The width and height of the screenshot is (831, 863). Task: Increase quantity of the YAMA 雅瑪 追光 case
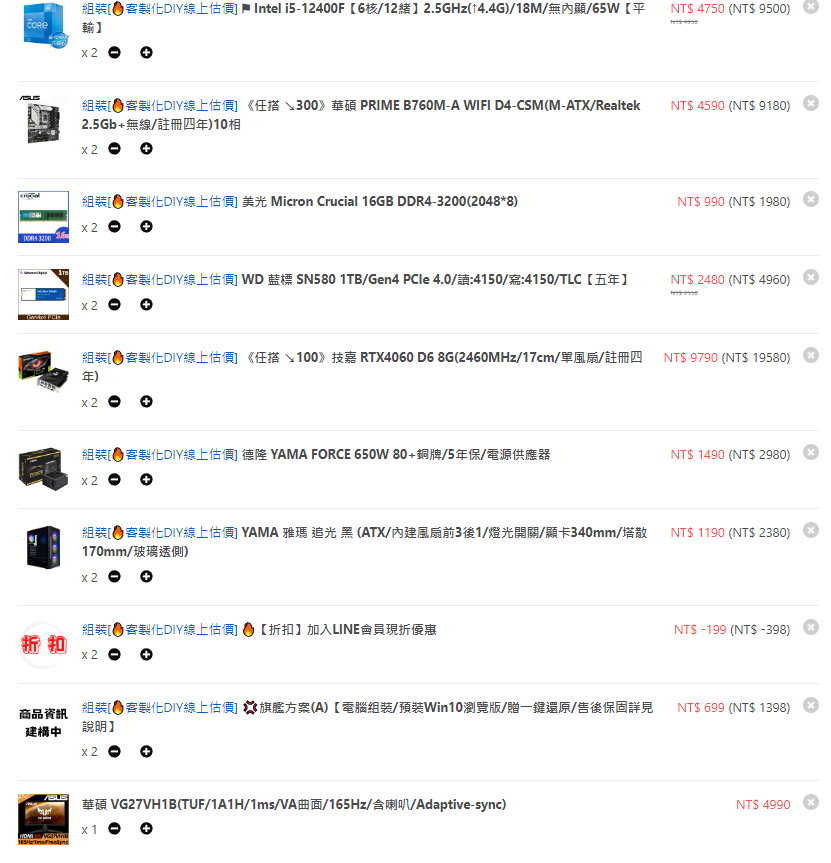click(146, 577)
